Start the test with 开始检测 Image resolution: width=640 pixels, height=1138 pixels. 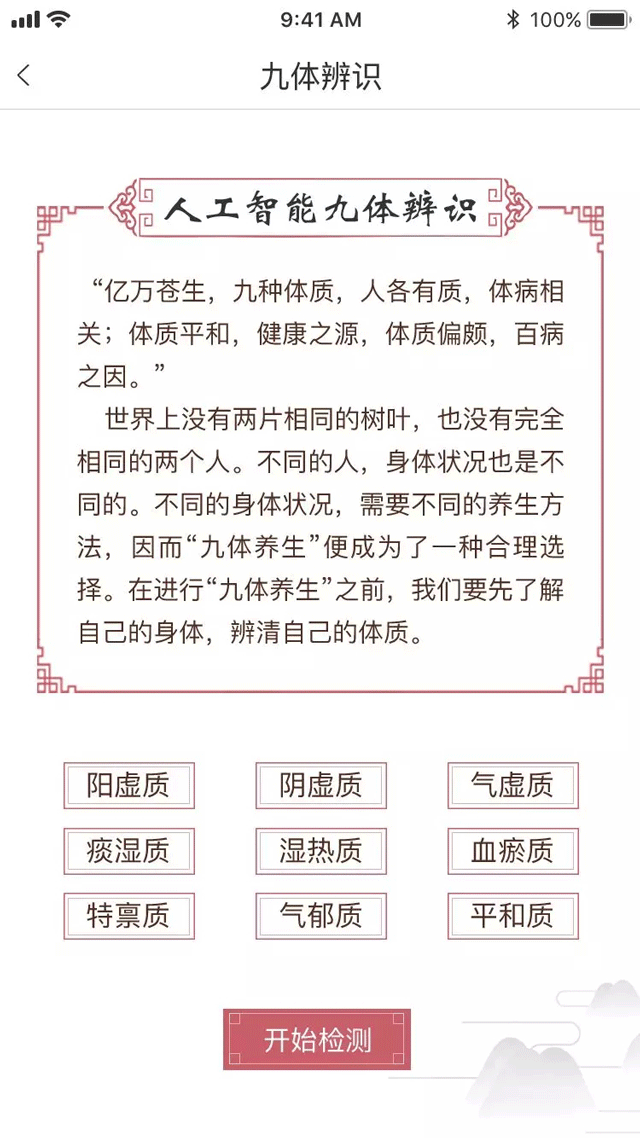[x=317, y=1040]
